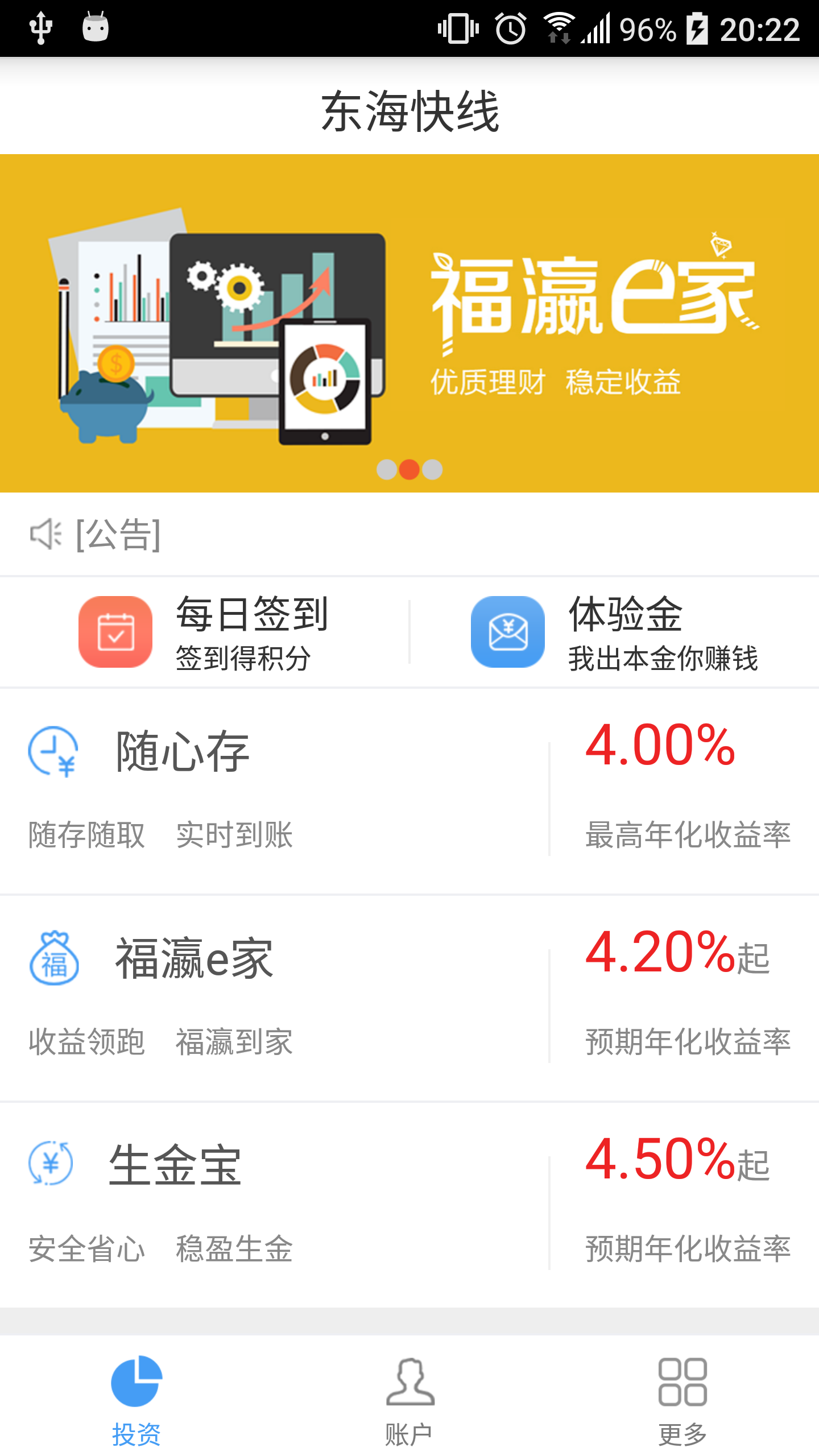The height and width of the screenshot is (1456, 819).
Task: Open the 公告 announcement bar
Action: tap(409, 535)
